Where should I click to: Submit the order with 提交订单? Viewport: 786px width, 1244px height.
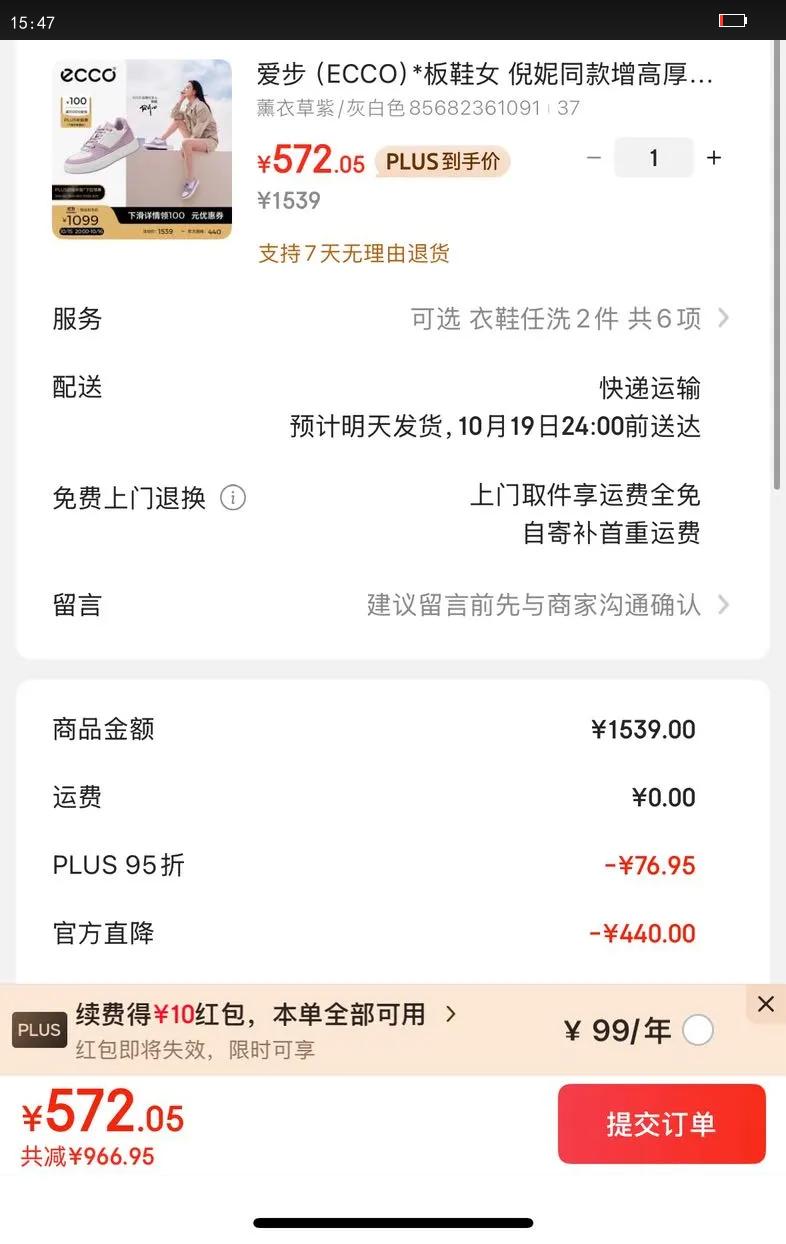click(x=661, y=1124)
